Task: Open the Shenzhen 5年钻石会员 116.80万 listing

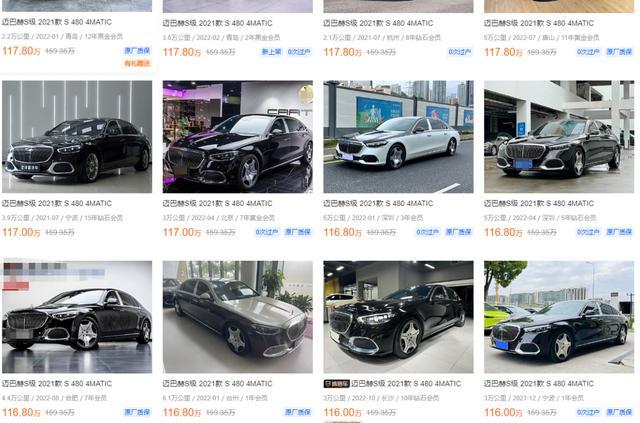Action: pos(558,137)
